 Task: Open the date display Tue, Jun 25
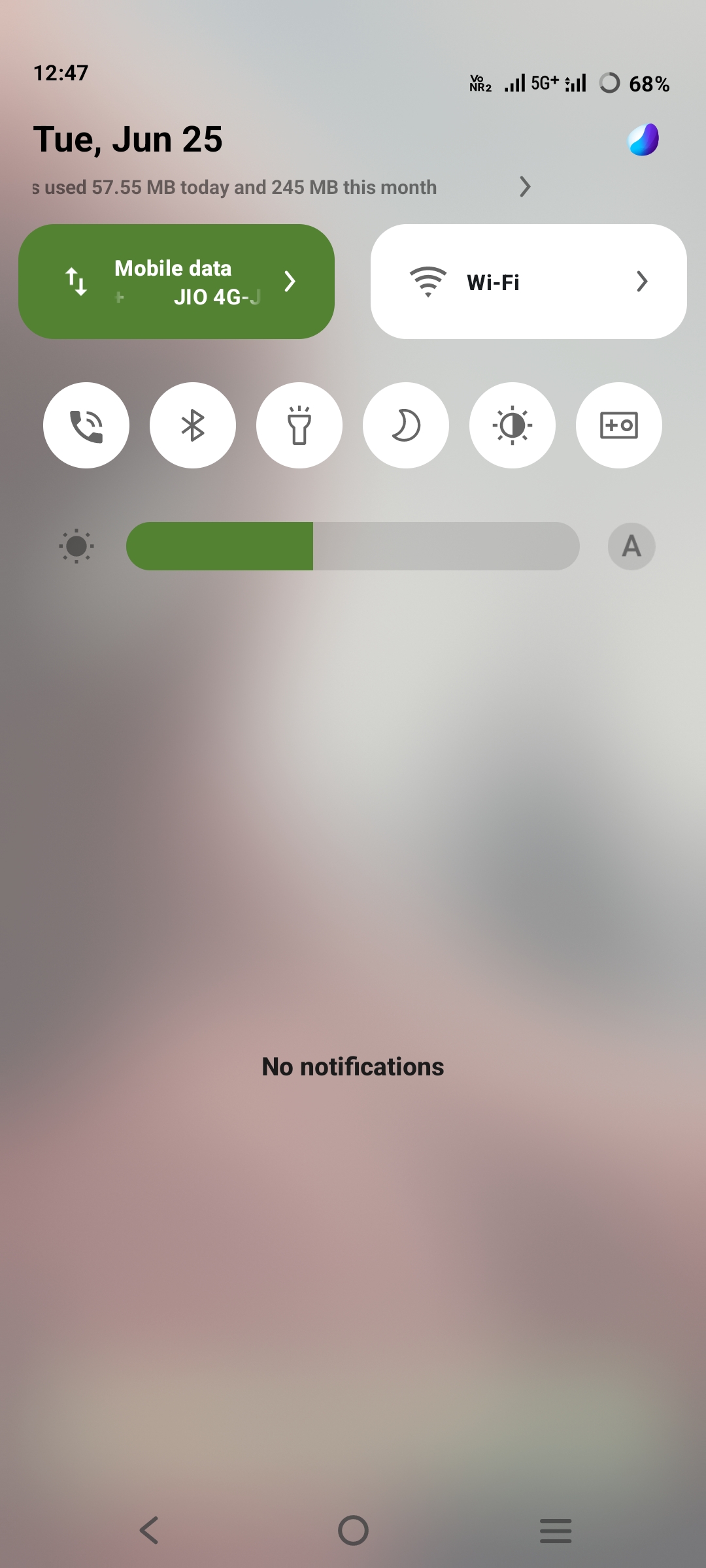[129, 139]
